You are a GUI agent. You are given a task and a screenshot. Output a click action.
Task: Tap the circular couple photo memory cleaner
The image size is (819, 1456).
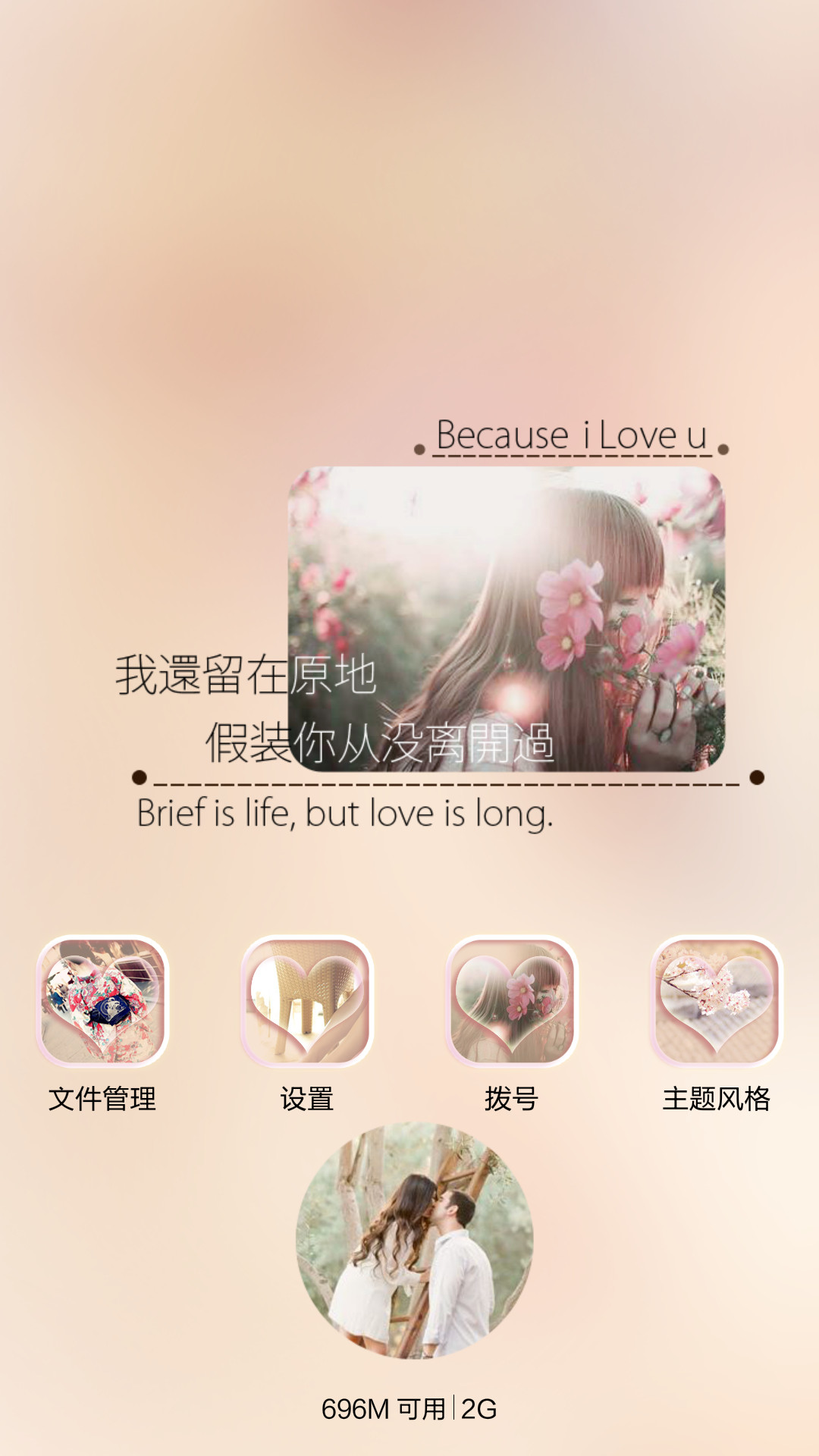click(414, 1240)
